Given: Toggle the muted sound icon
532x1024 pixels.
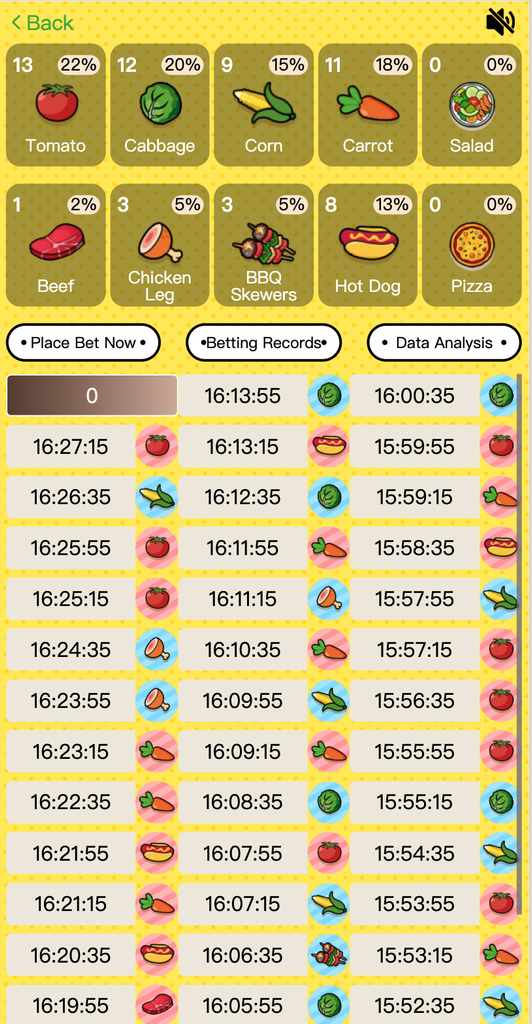Looking at the screenshot, I should coord(501,22).
